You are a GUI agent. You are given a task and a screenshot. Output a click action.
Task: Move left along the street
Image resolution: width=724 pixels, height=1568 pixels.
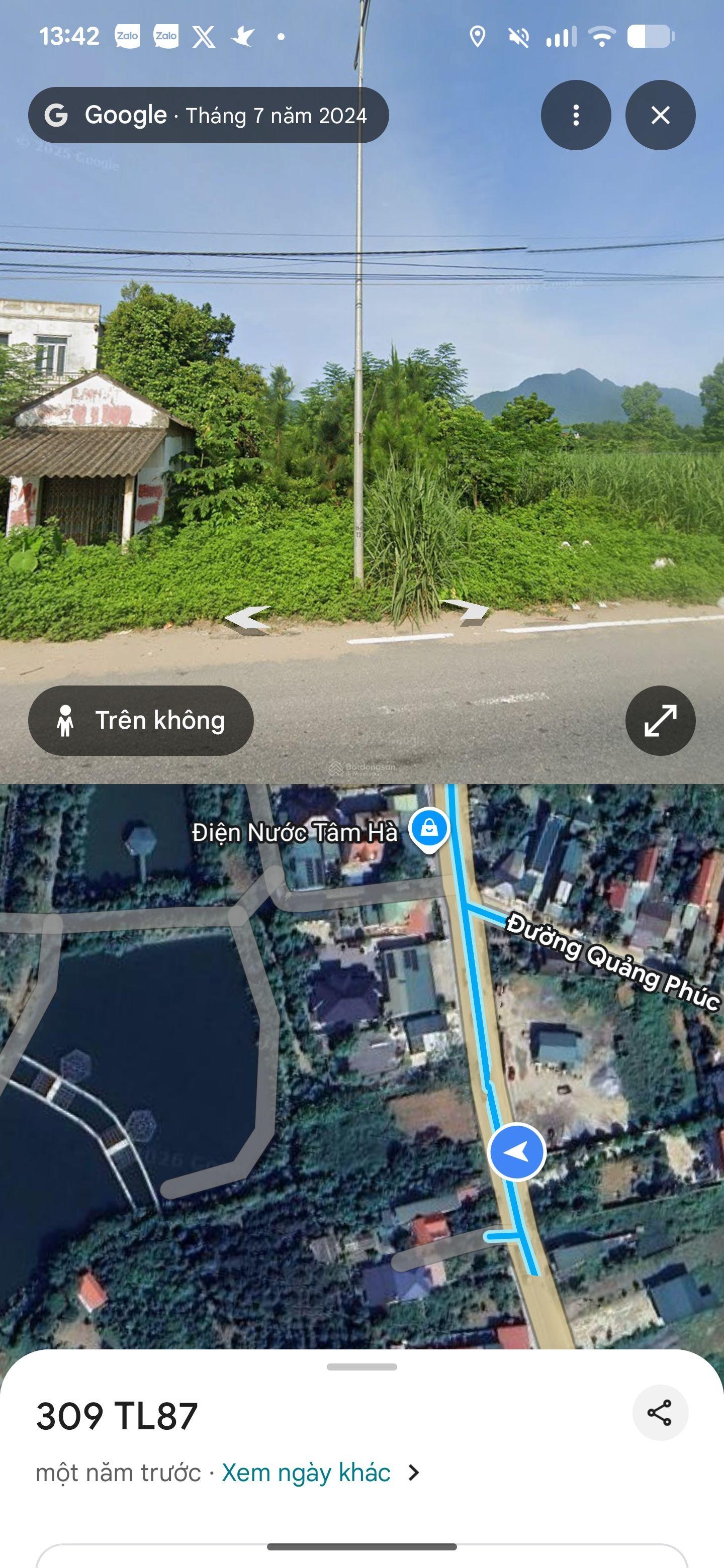247,619
